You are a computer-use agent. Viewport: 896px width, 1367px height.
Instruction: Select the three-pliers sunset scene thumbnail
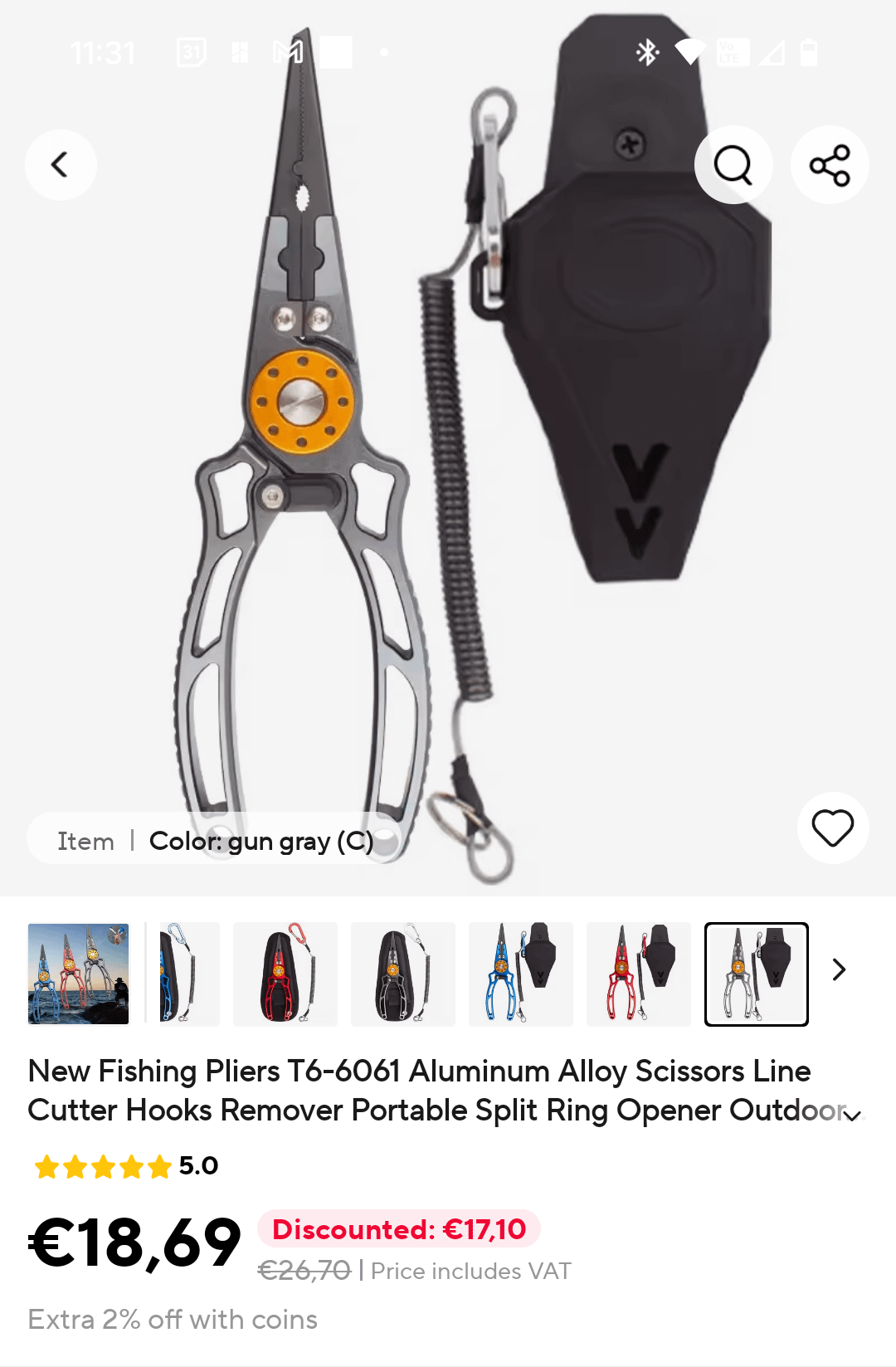click(x=79, y=974)
